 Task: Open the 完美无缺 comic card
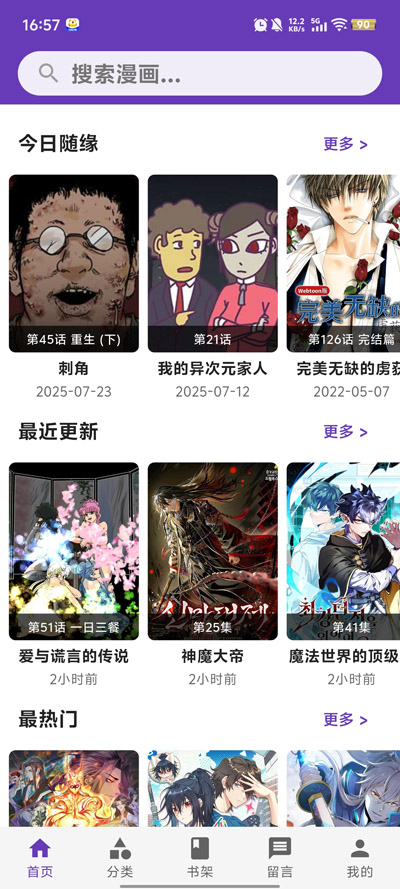point(343,287)
